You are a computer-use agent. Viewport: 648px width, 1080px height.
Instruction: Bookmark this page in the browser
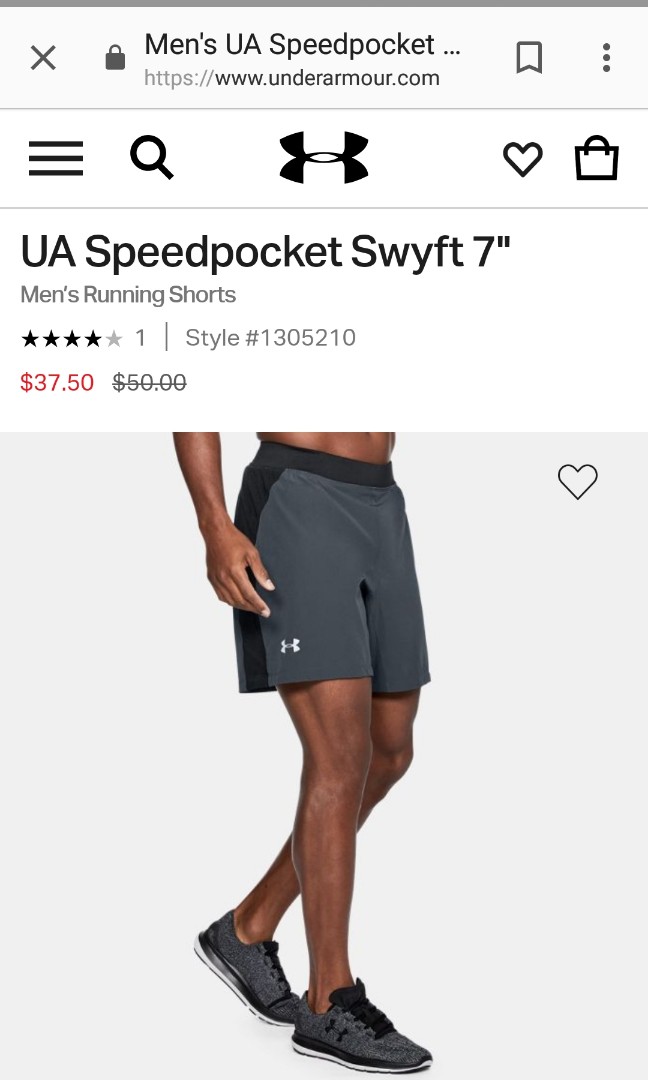tap(529, 59)
